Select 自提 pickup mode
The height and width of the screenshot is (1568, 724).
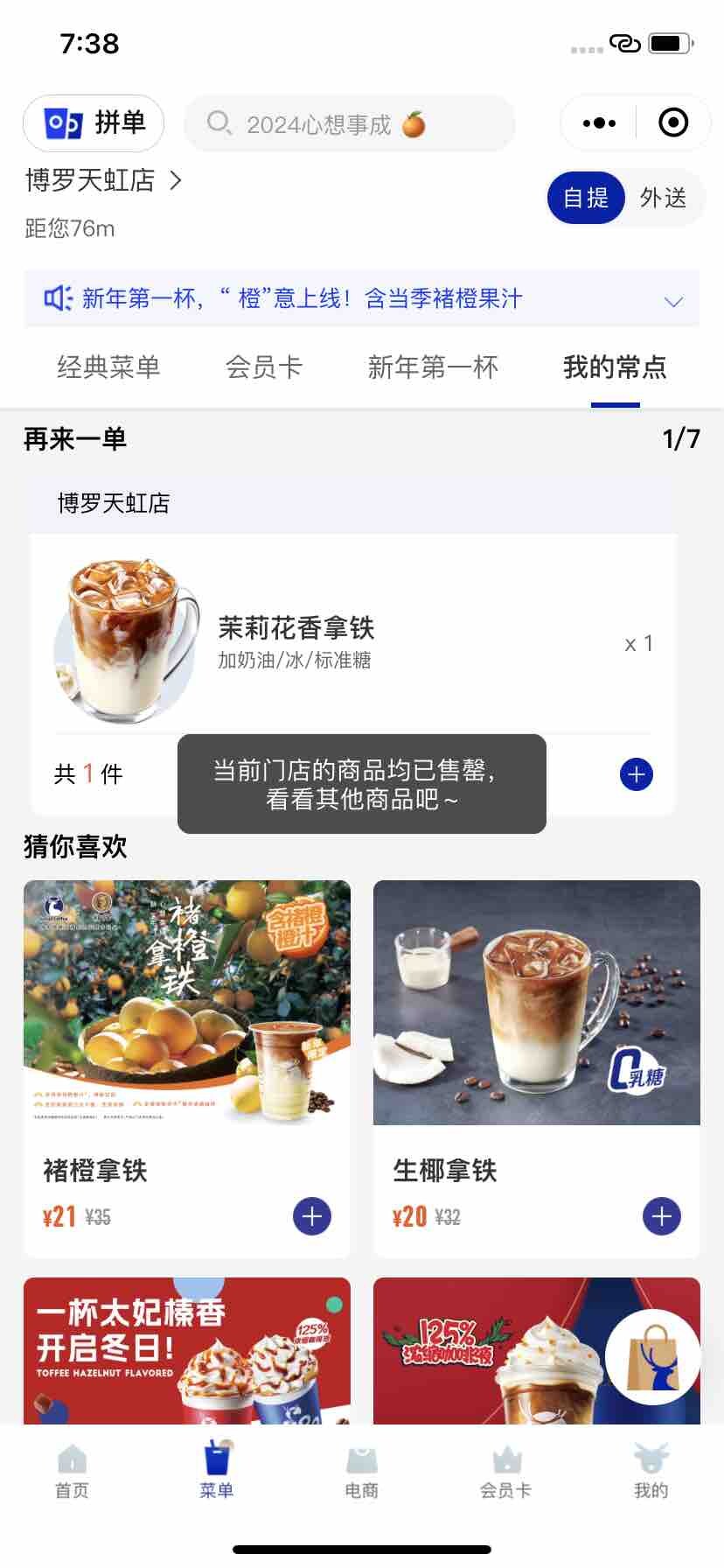coord(586,198)
